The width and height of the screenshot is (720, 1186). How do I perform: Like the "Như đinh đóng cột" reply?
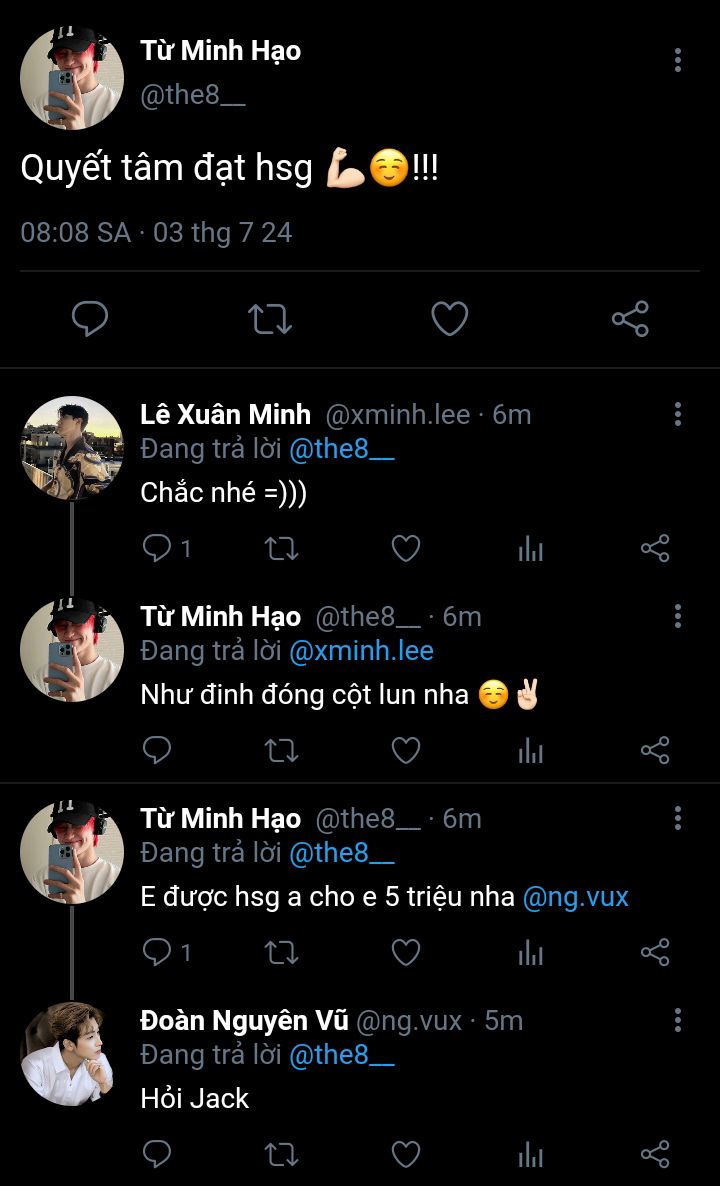point(405,750)
